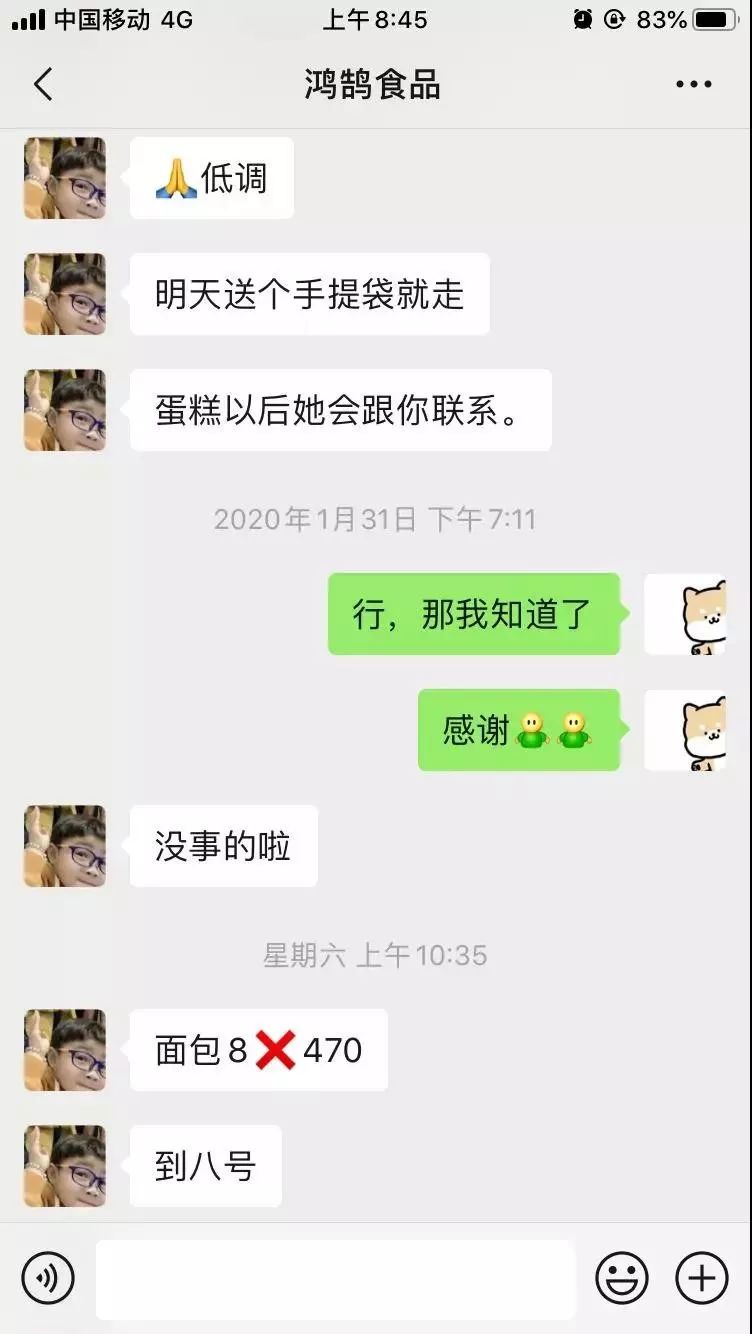This screenshot has height=1334, width=752.
Task: Switch to voice message input
Action: pyautogui.click(x=48, y=1278)
